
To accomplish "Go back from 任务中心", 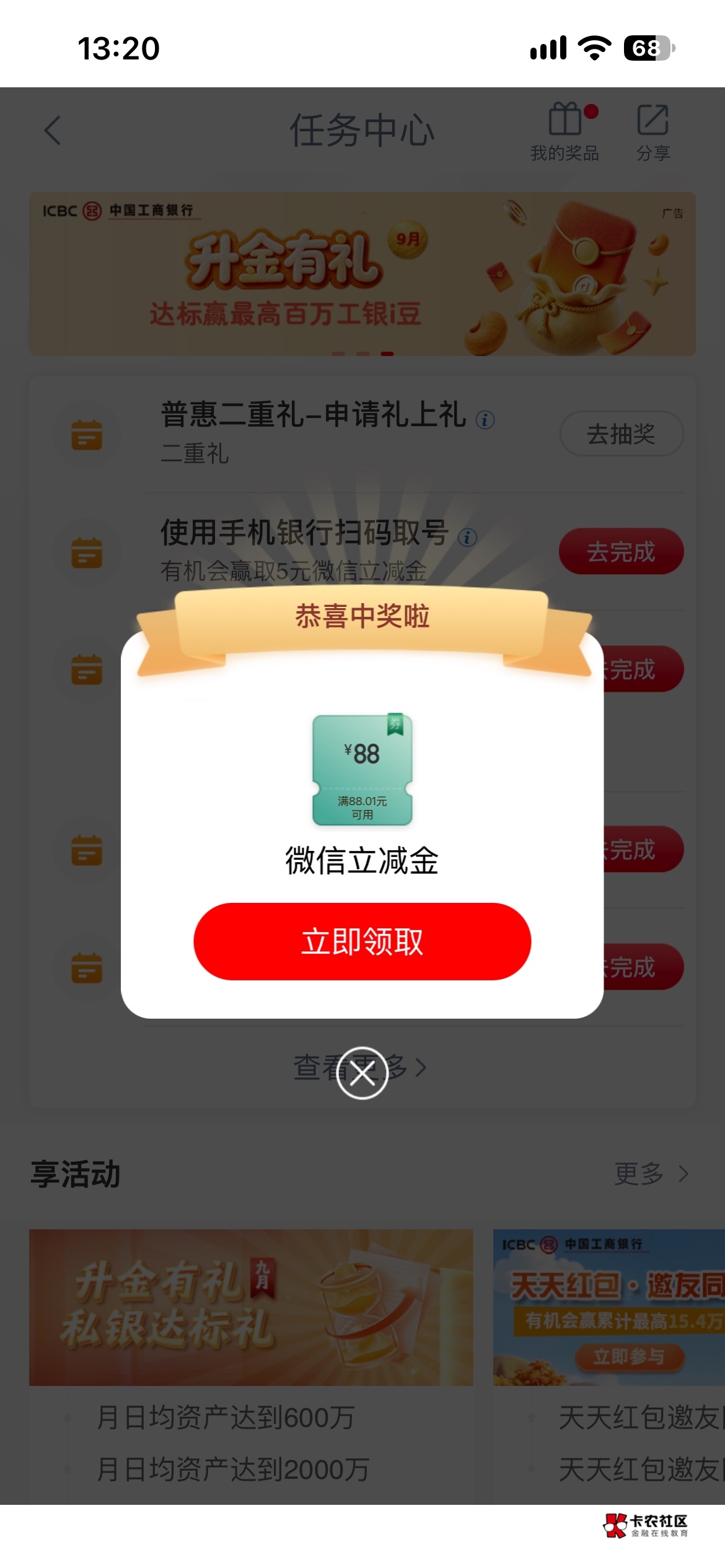I will click(x=53, y=131).
